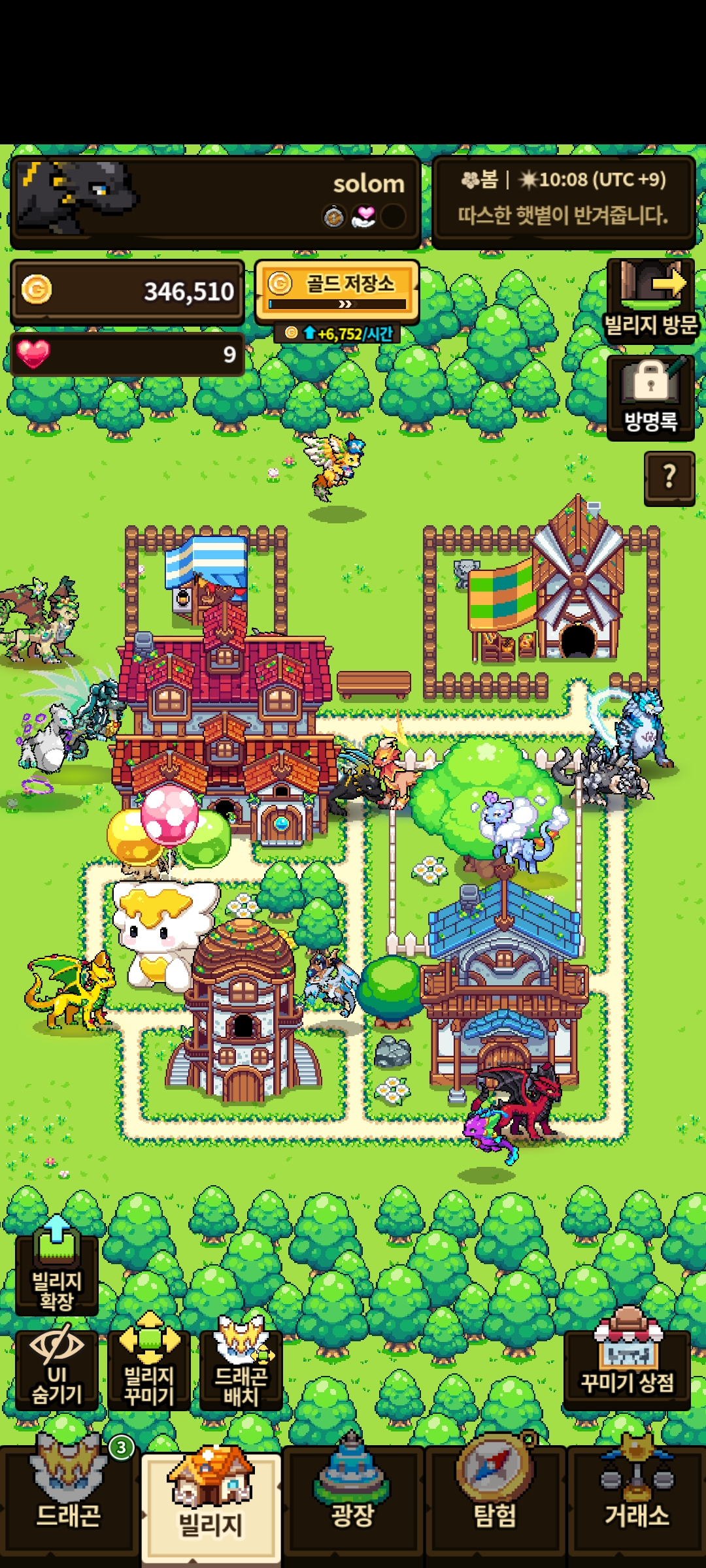Switch to the 드래곤 tab
The image size is (706, 1568).
pyautogui.click(x=69, y=1501)
